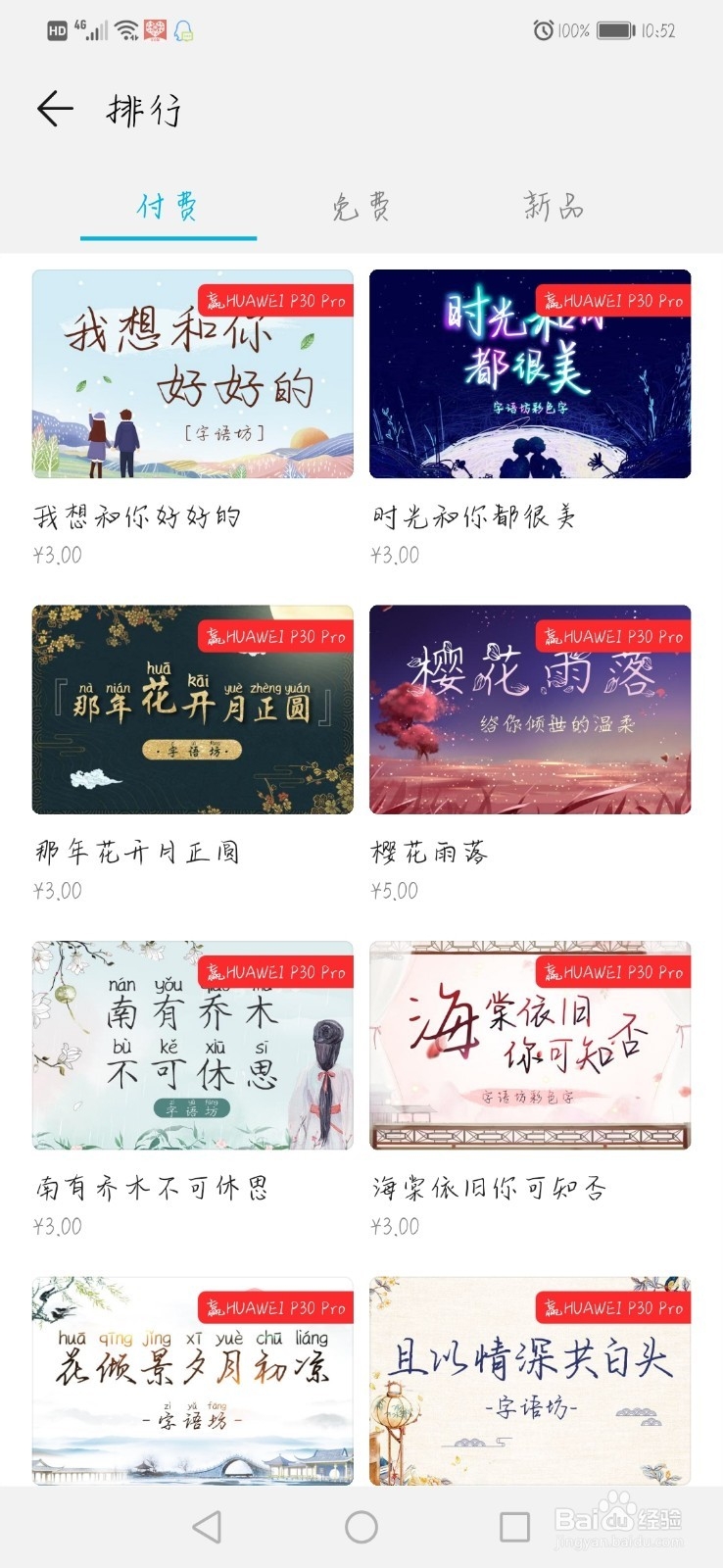Screen dimensions: 723x1568
Task: Open the 南有乔木不可休思 font
Action: tap(193, 1046)
